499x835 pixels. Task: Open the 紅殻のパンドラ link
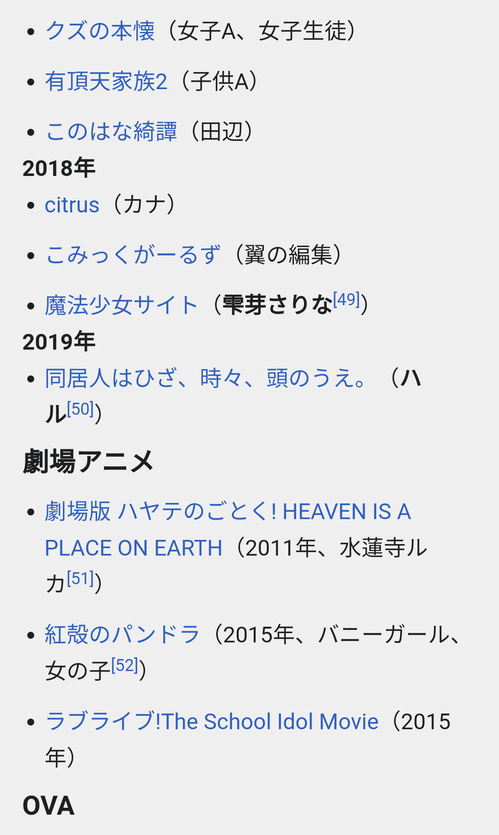coord(122,634)
